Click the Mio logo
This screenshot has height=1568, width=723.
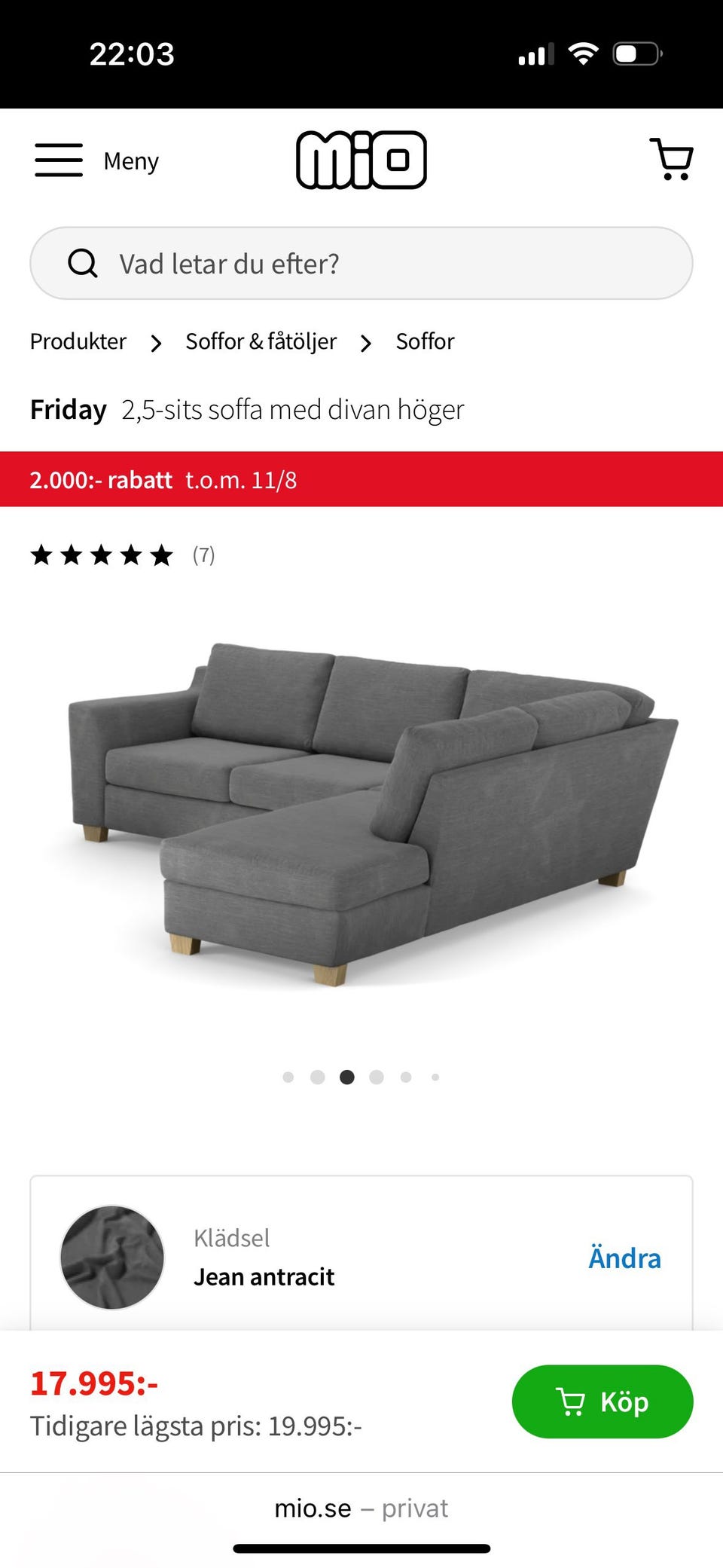(x=361, y=160)
